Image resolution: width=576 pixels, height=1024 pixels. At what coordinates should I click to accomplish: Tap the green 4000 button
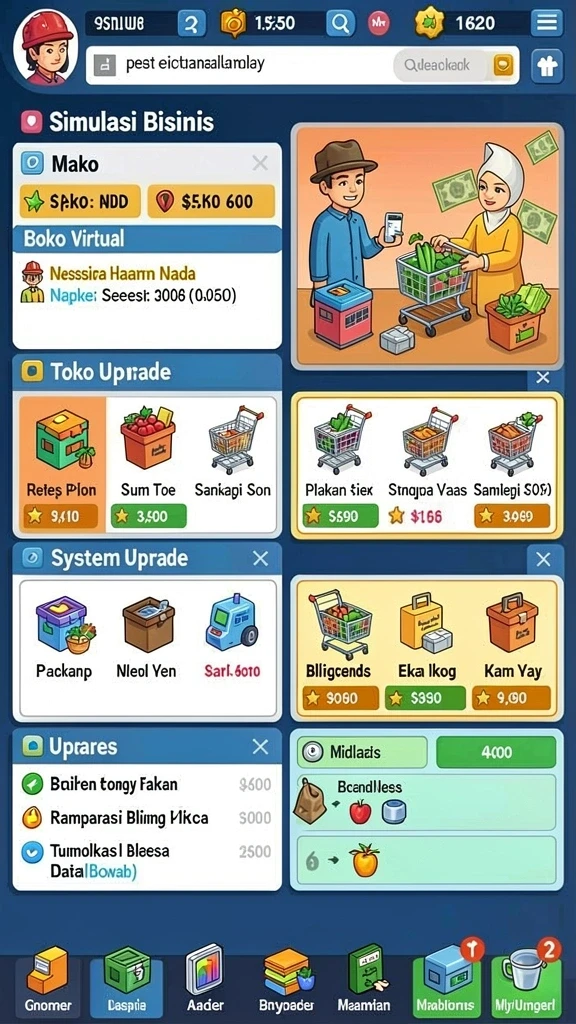pos(496,752)
